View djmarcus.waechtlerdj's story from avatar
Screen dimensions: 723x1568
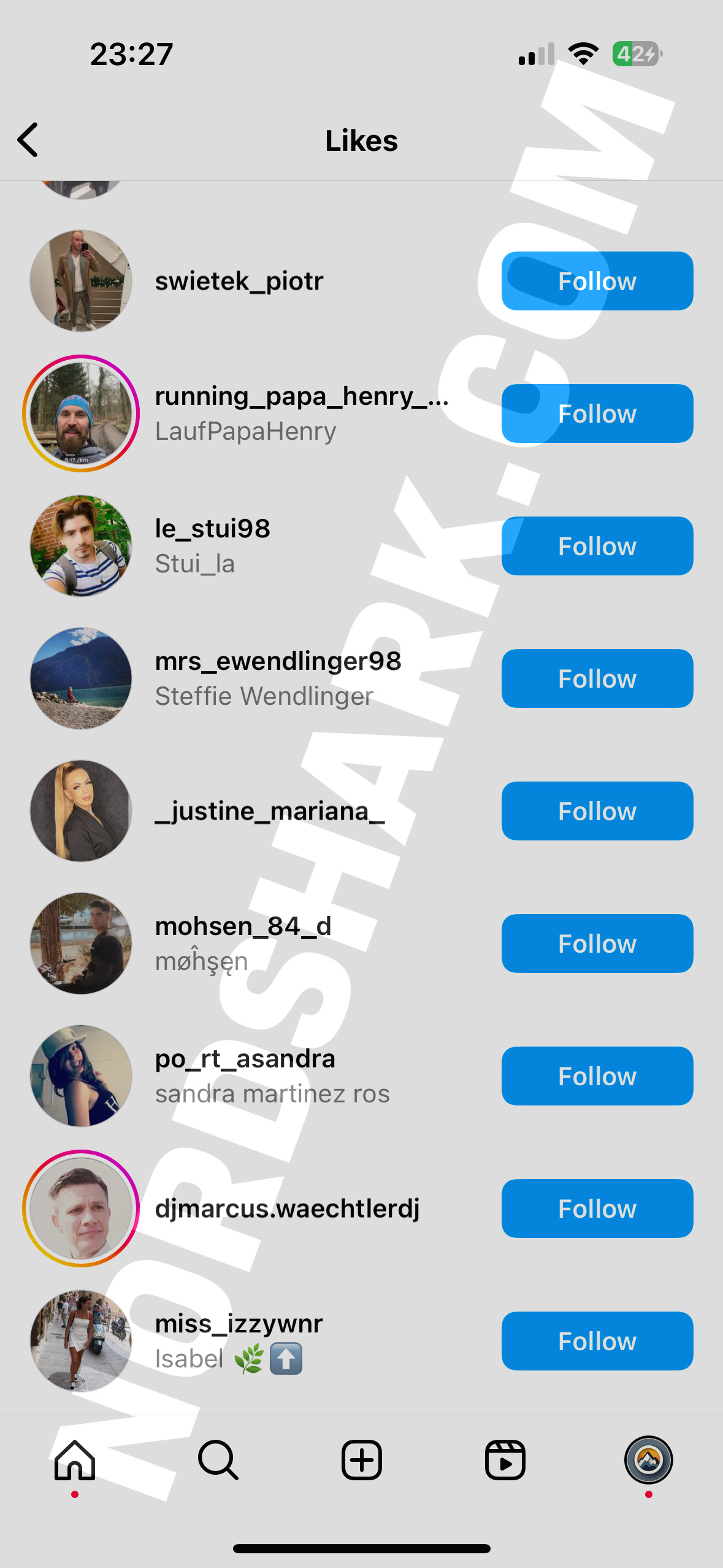(81, 1209)
